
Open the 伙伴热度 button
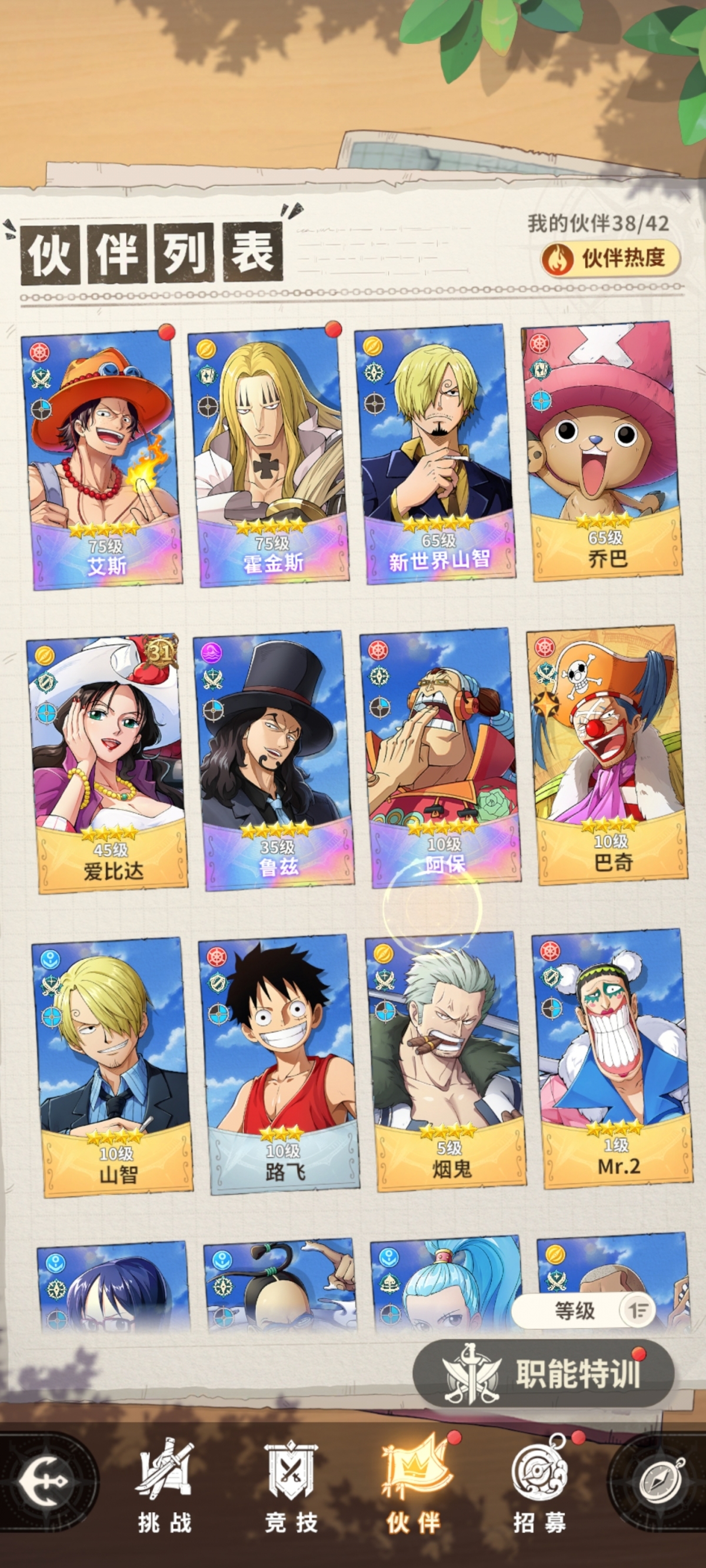coord(610,258)
